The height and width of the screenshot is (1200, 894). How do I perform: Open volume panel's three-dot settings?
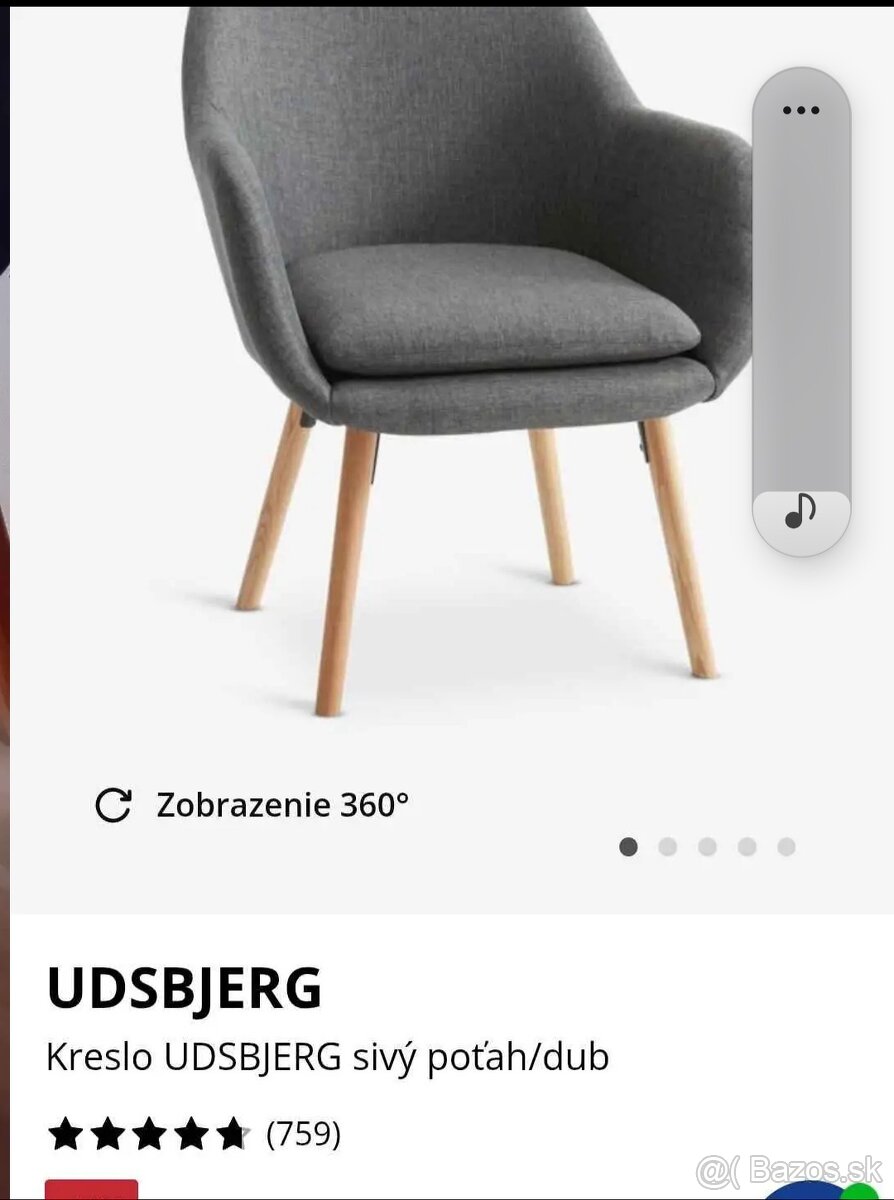click(801, 111)
